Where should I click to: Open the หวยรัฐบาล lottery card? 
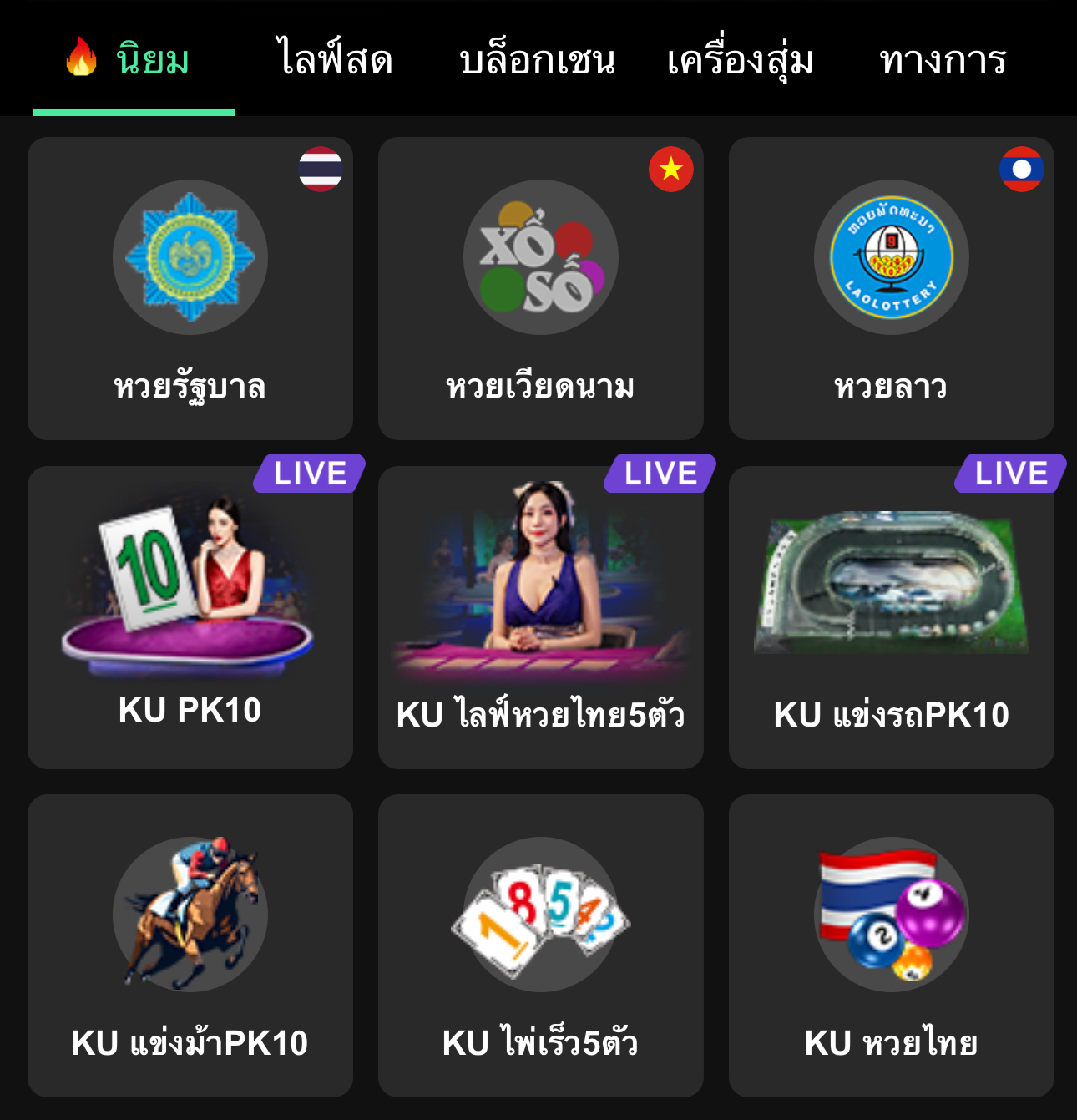coord(190,288)
